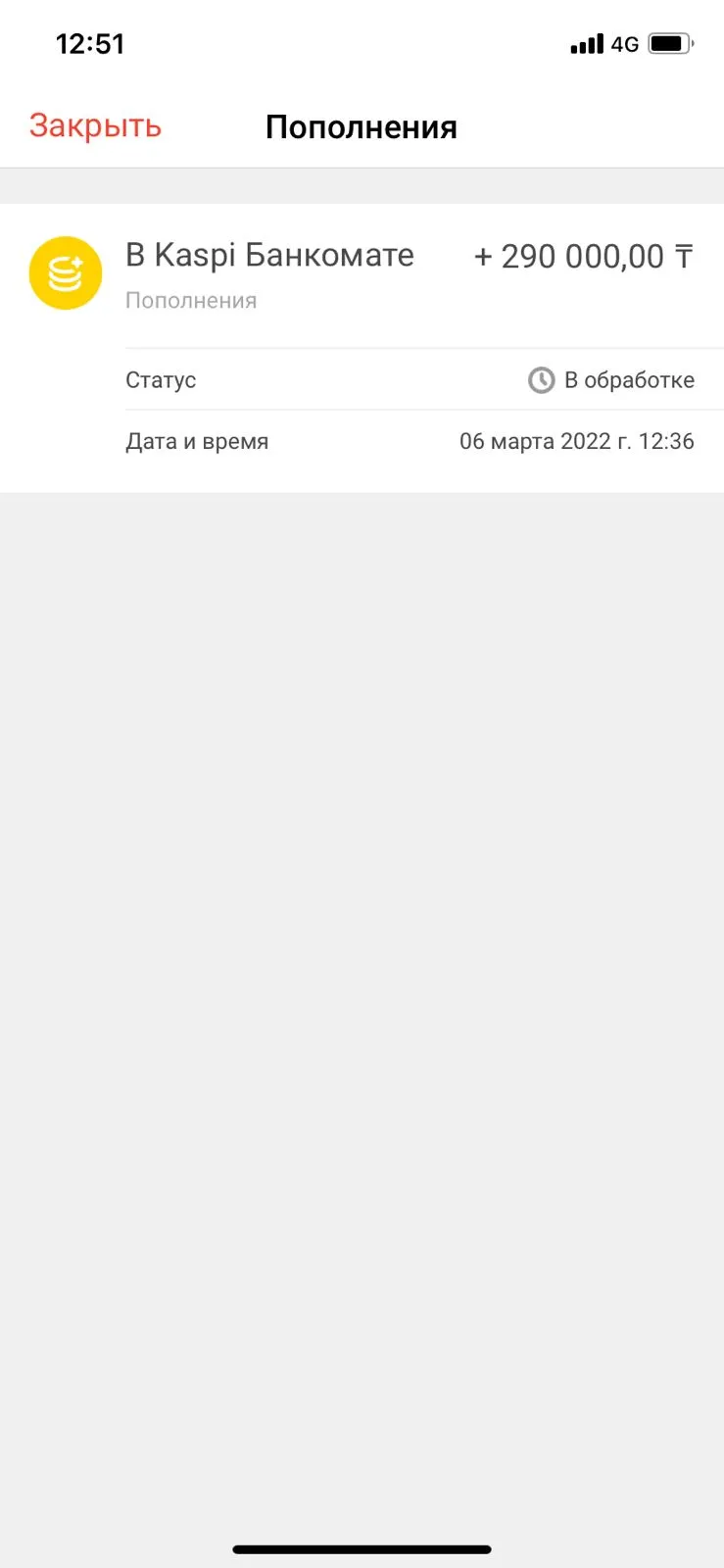Tap Закрыть to close the Пополнения screen
724x1568 pixels.
pos(95,125)
